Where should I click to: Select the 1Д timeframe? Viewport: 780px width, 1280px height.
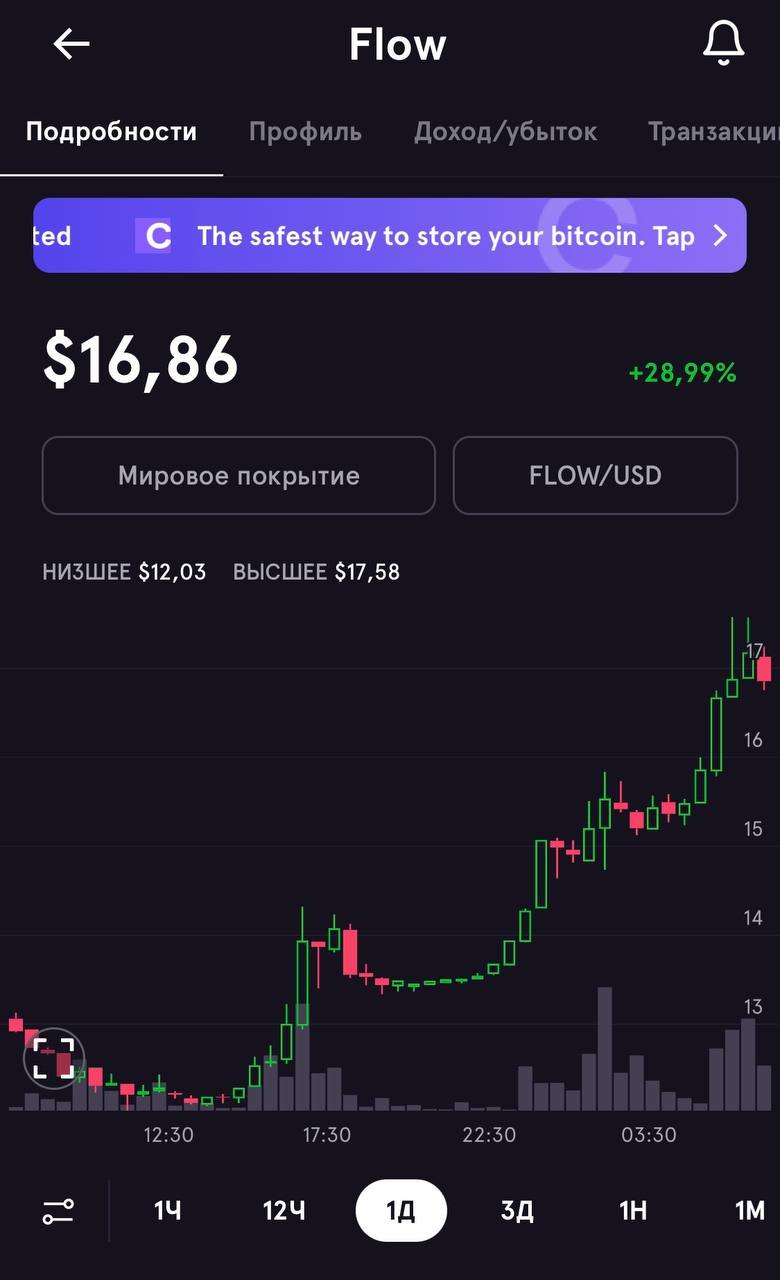click(x=401, y=1211)
